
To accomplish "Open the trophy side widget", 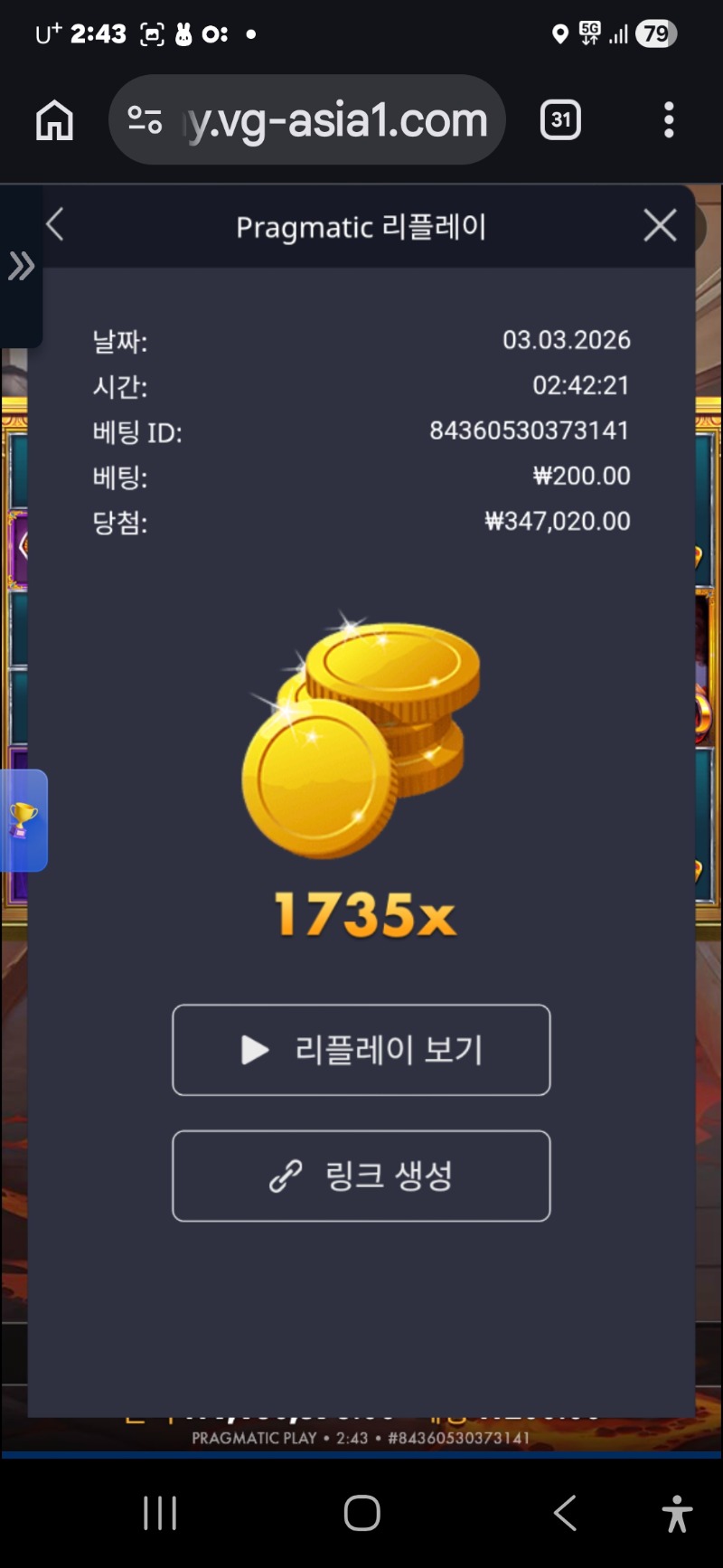I will point(23,820).
